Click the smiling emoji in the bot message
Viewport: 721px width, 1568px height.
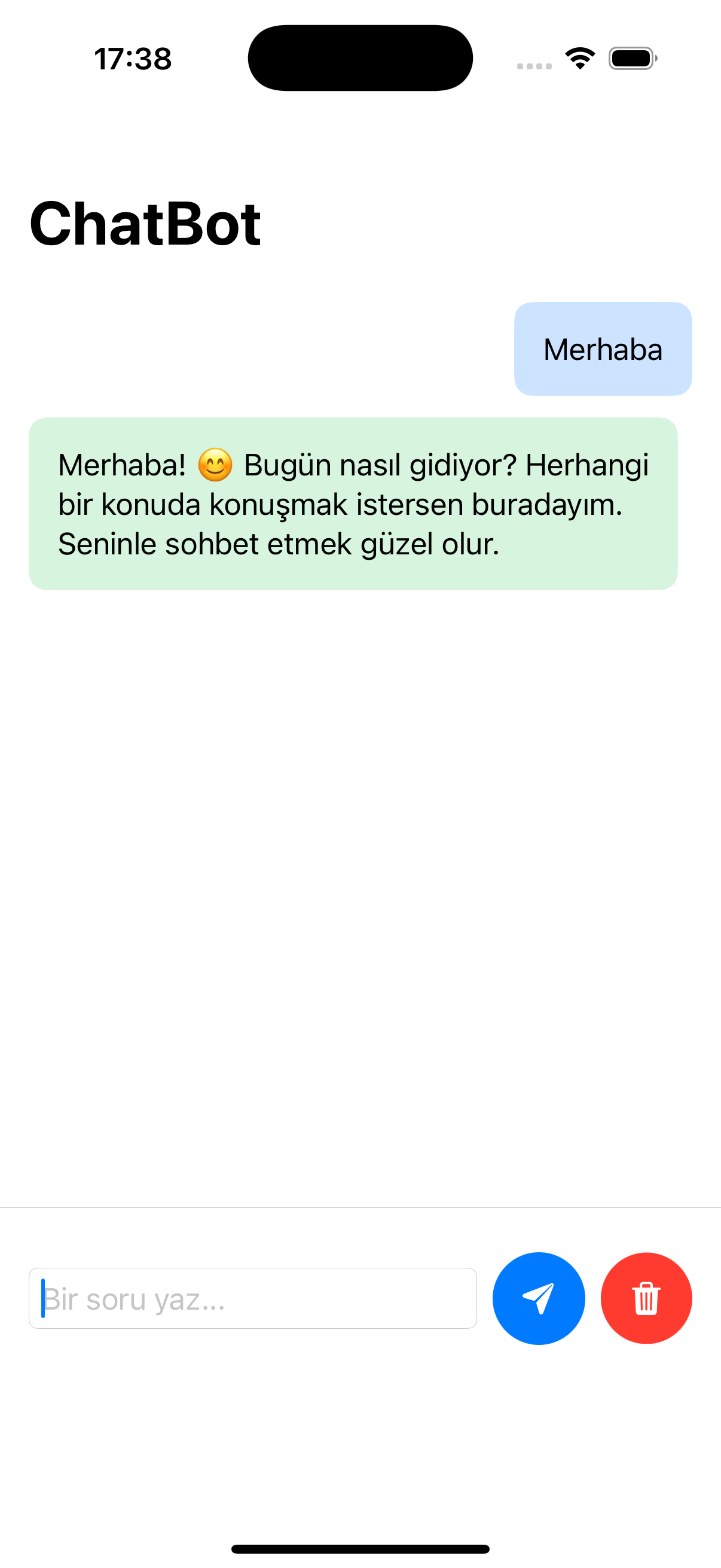(x=214, y=465)
